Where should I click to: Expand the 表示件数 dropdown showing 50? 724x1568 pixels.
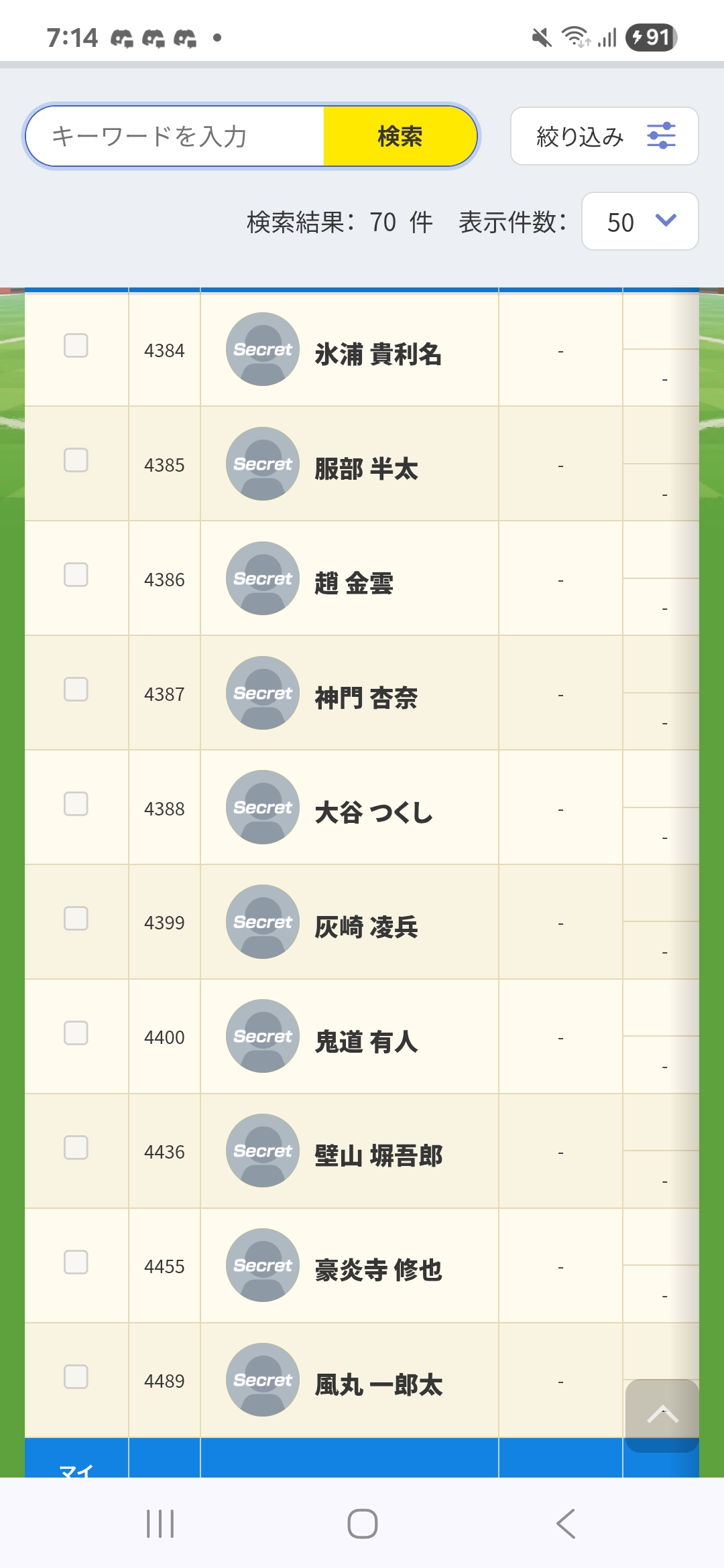pyautogui.click(x=640, y=222)
